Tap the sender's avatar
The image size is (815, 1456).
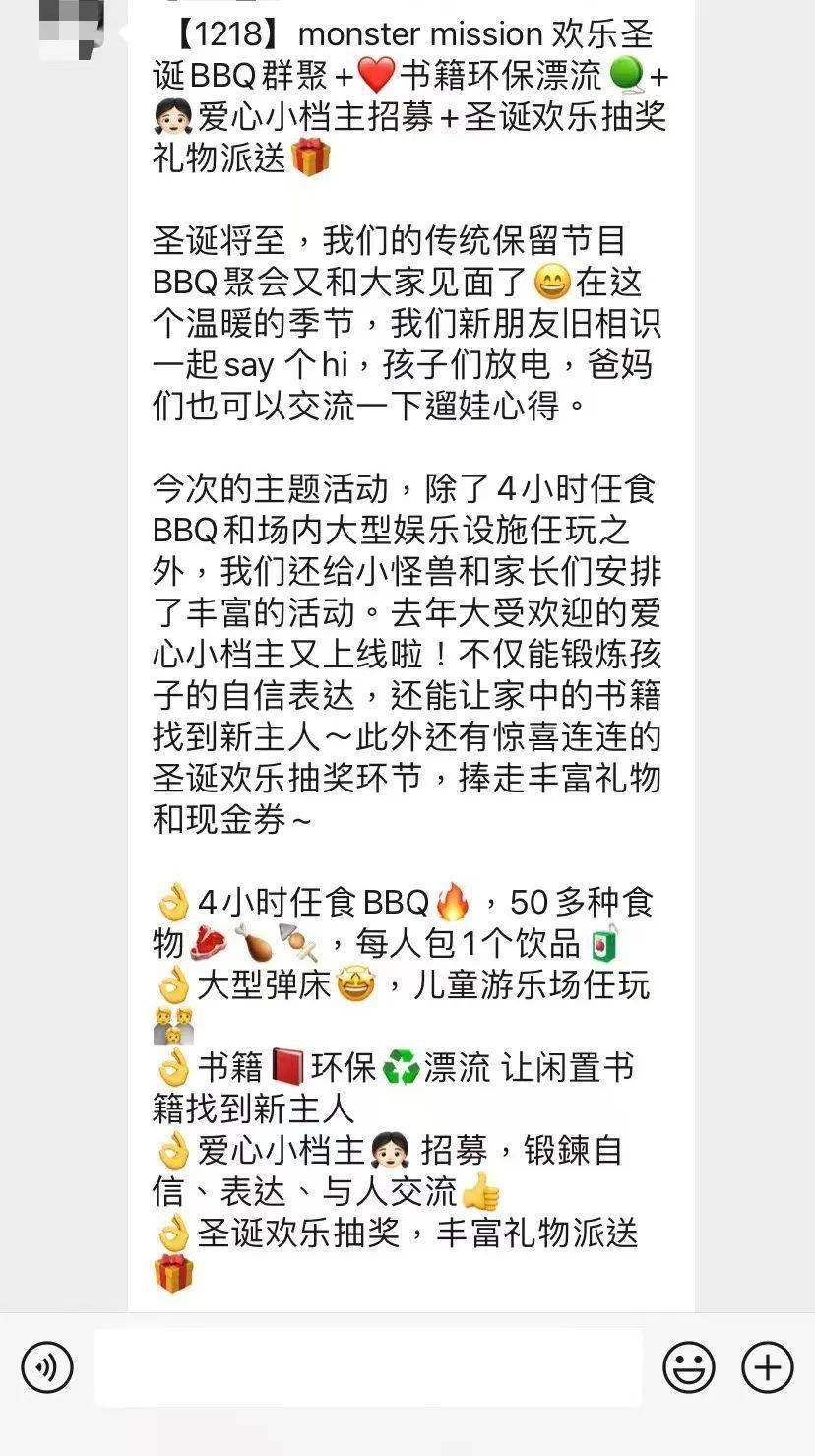(71, 27)
